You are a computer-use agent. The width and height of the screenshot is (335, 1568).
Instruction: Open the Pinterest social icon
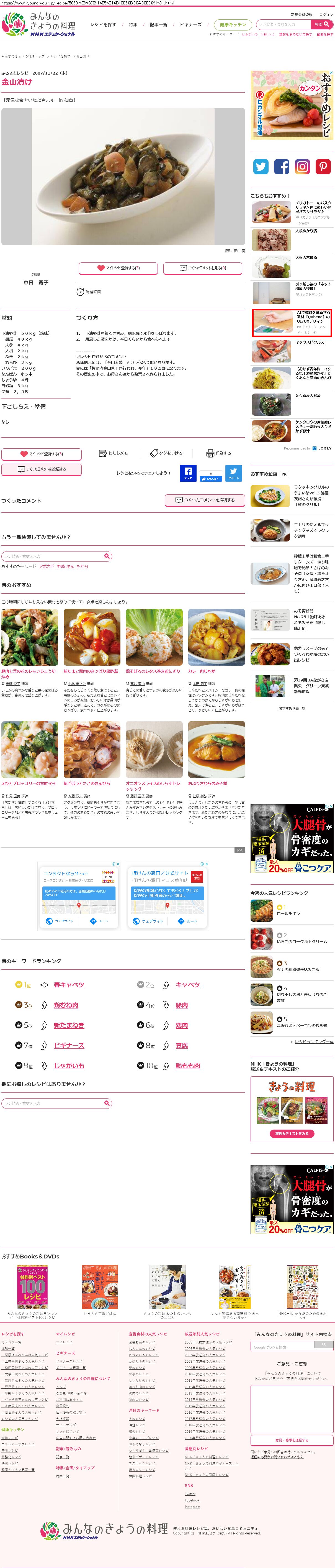(323, 167)
